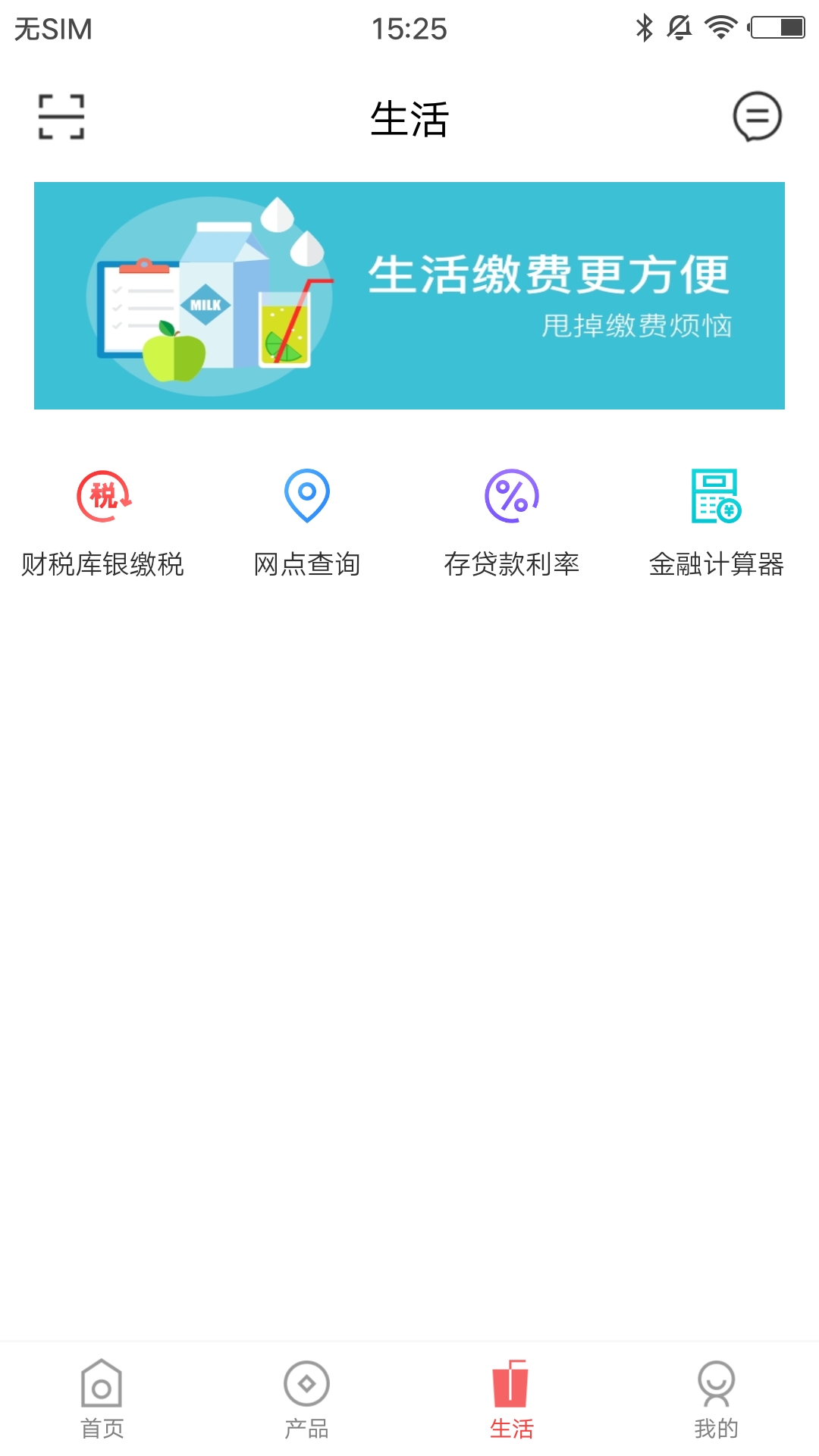This screenshot has height=1456, width=819.
Task: Tap the 生活缴费更方便 promotional banner
Action: 409,296
